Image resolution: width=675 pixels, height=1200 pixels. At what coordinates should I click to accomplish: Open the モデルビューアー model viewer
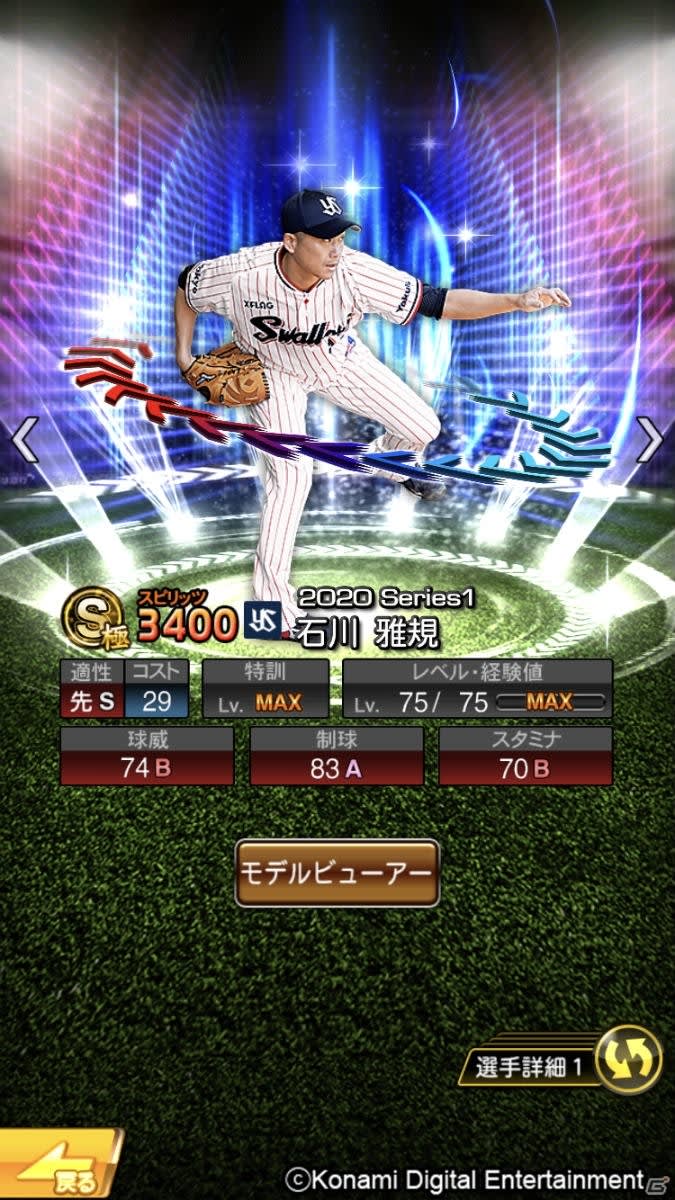click(337, 872)
